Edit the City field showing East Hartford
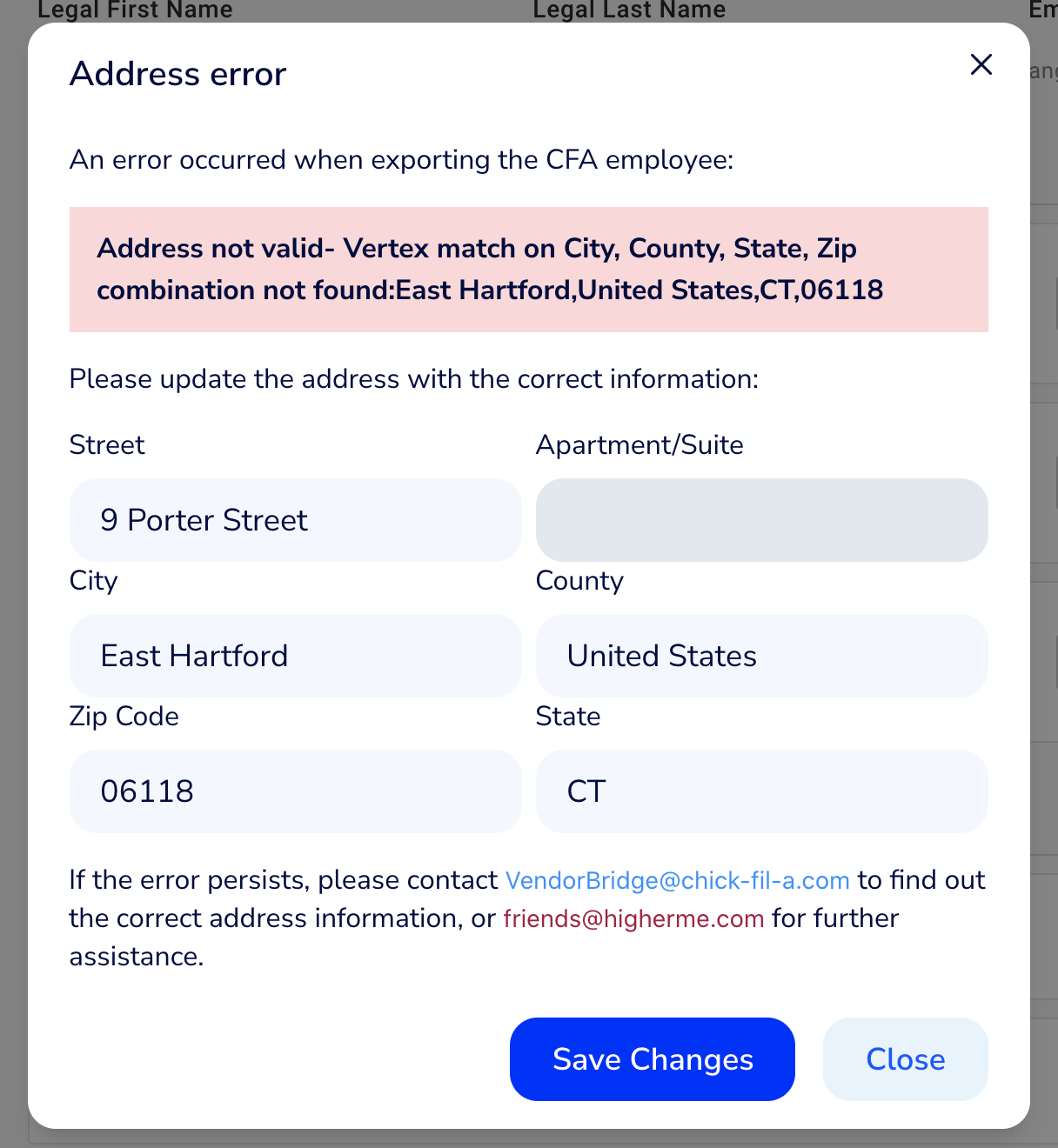The image size is (1058, 1148). pos(295,656)
